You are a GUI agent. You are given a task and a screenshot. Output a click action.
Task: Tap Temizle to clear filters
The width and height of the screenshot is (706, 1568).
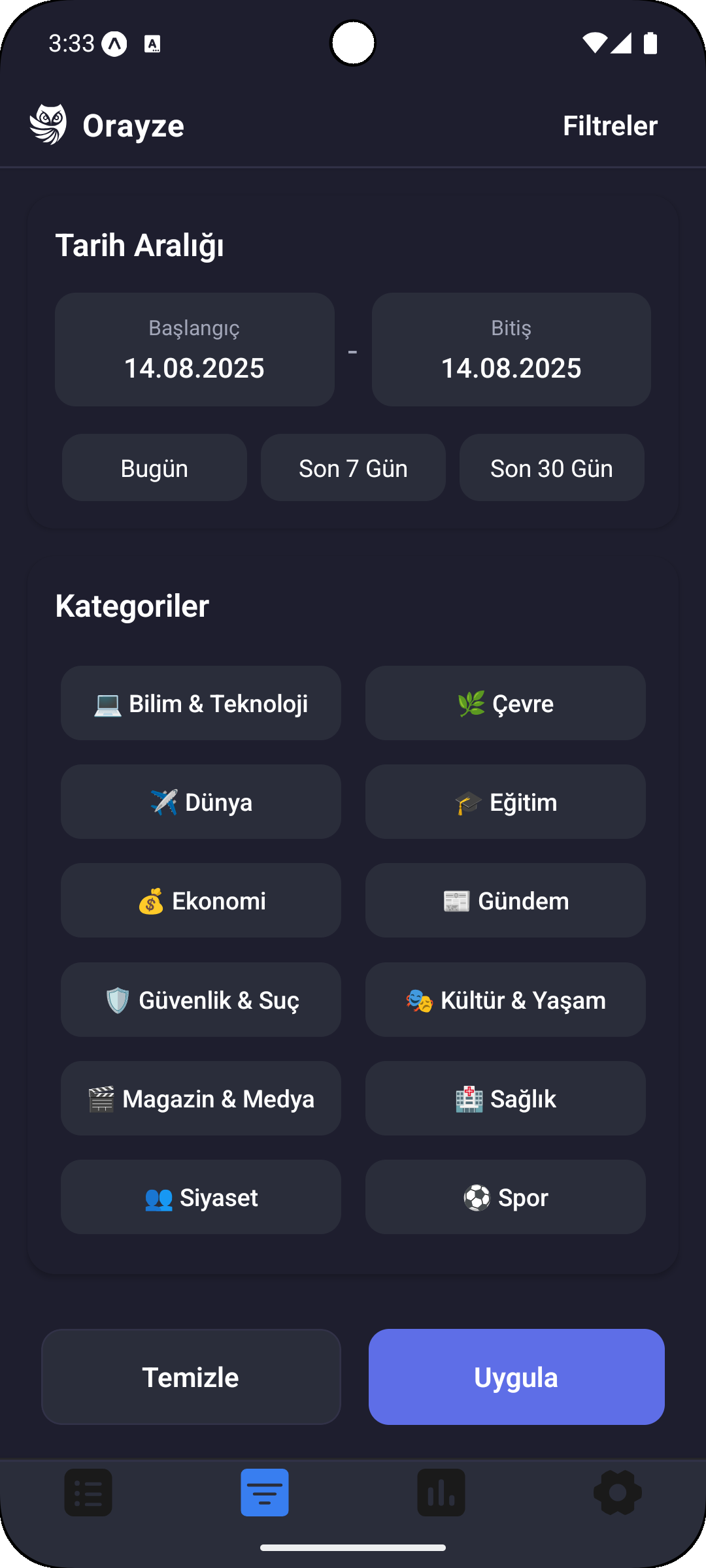pyautogui.click(x=191, y=1377)
